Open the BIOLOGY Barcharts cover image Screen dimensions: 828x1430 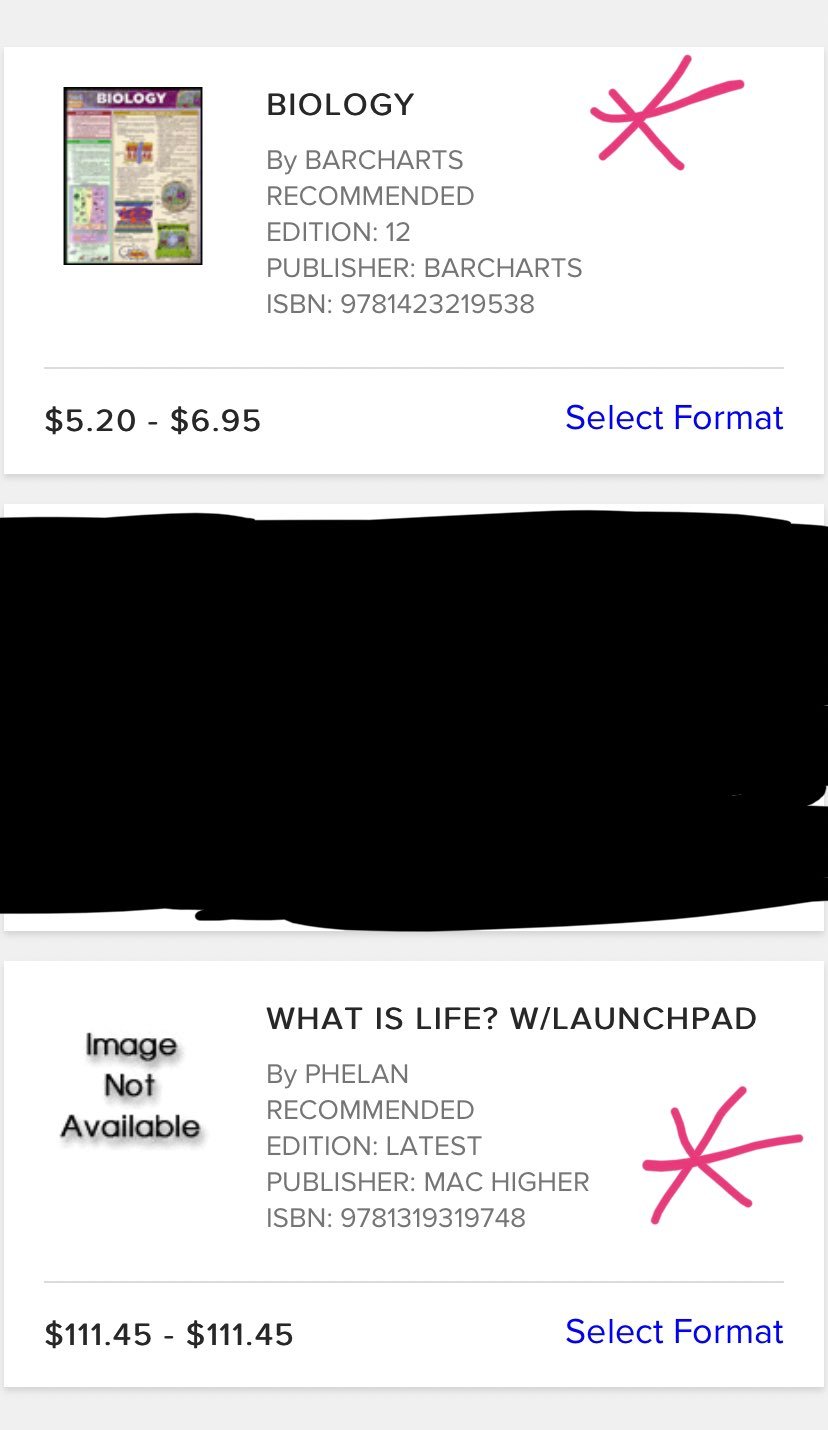click(133, 176)
